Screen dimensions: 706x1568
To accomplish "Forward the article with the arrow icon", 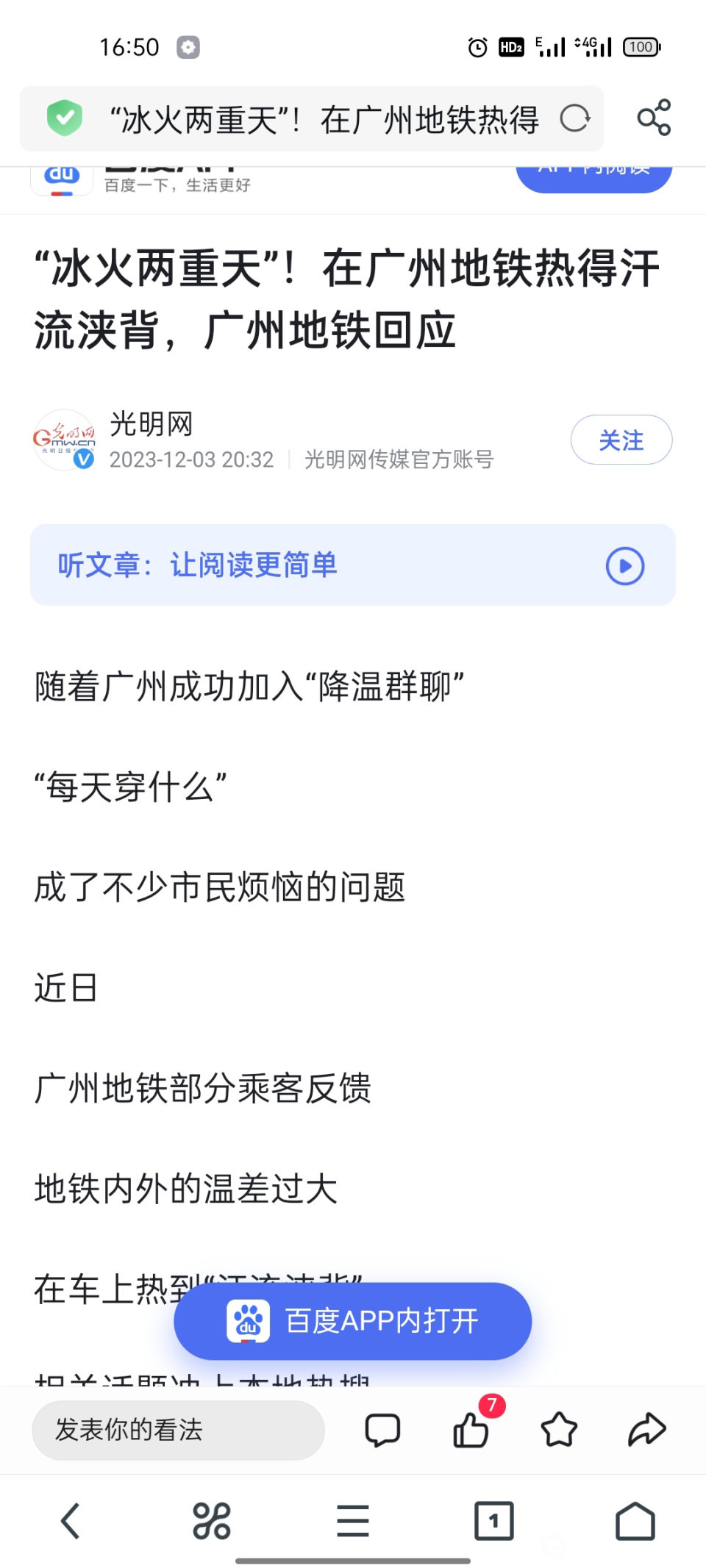I will coord(647,1430).
